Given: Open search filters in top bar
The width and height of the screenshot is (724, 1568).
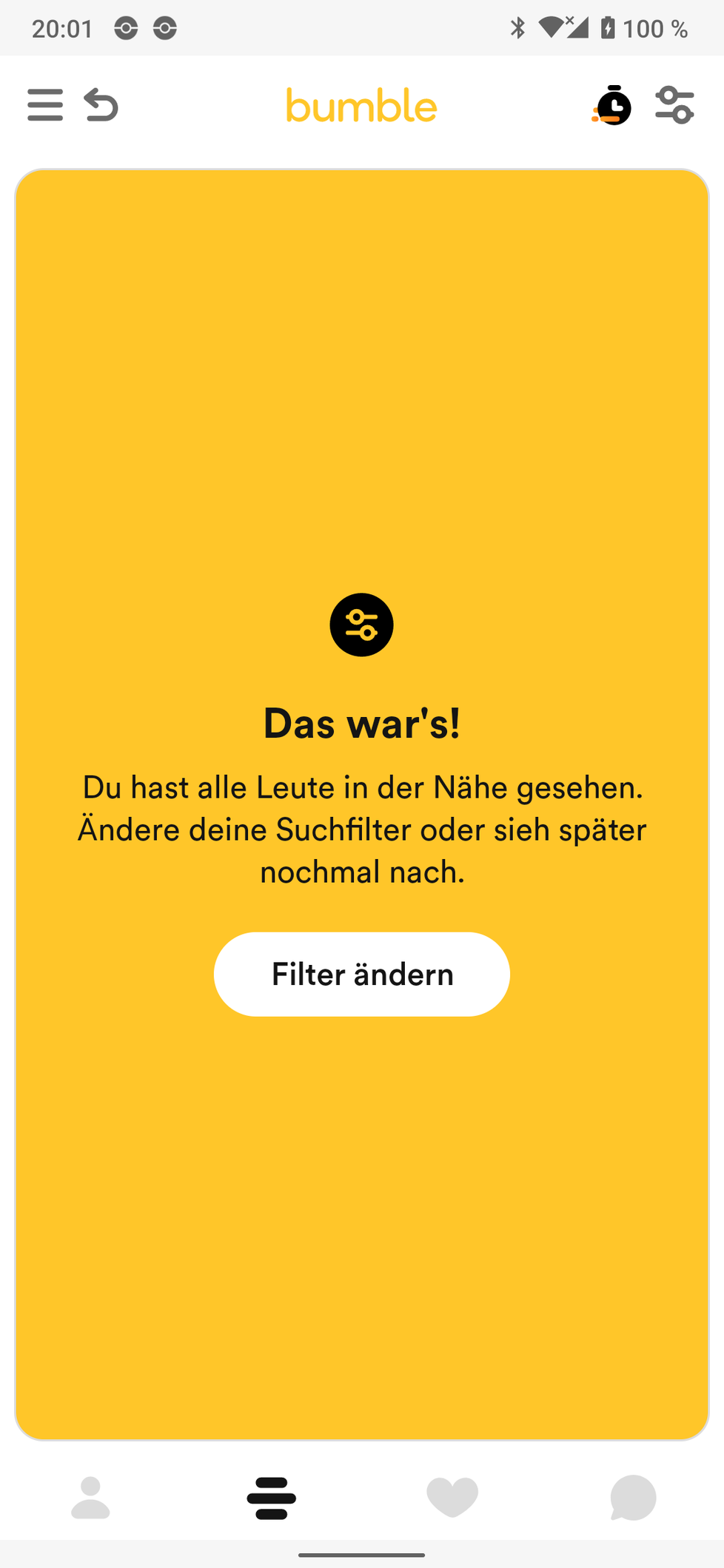Looking at the screenshot, I should pos(674,105).
